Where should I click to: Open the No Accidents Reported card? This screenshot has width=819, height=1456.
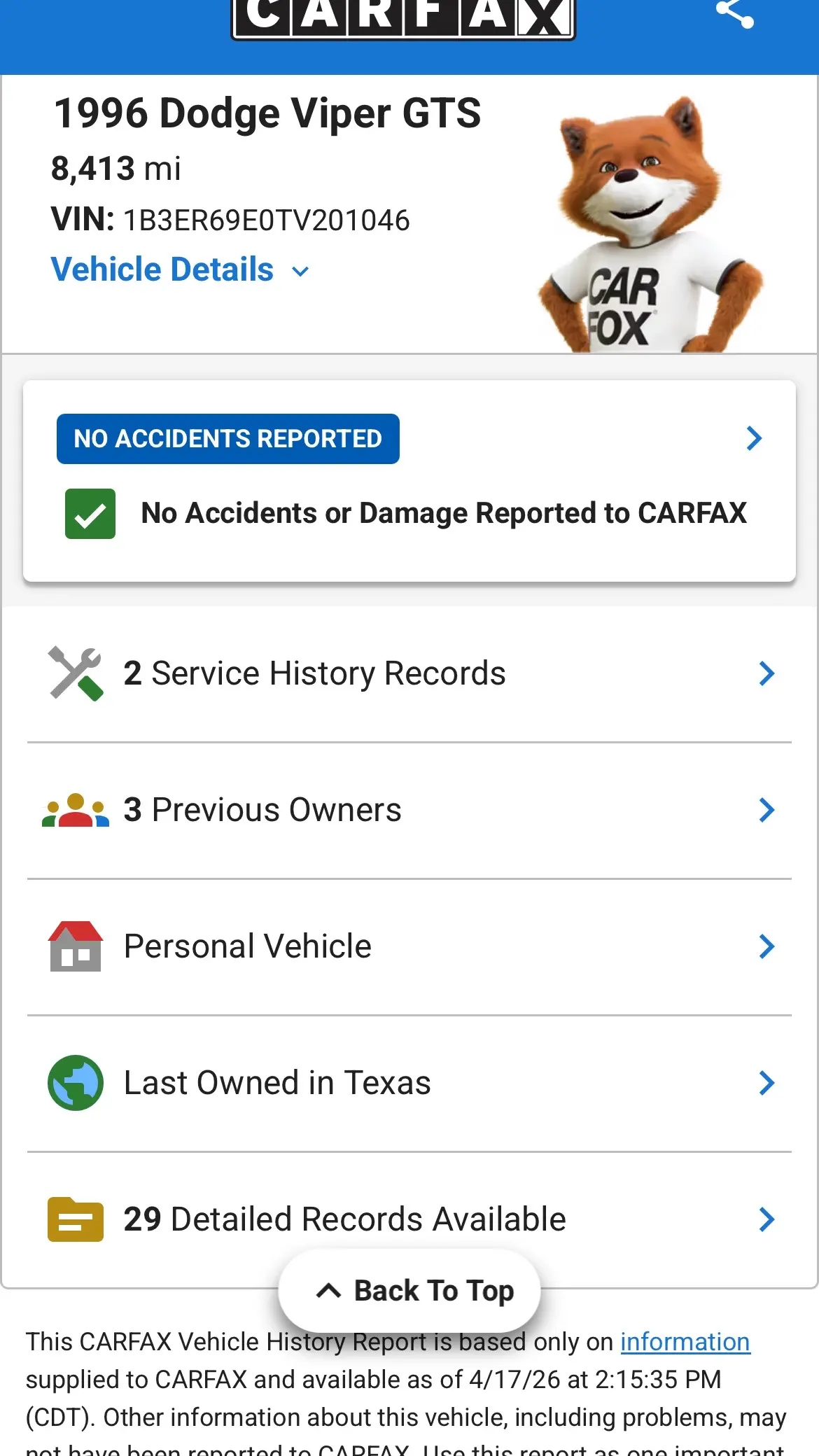point(409,481)
